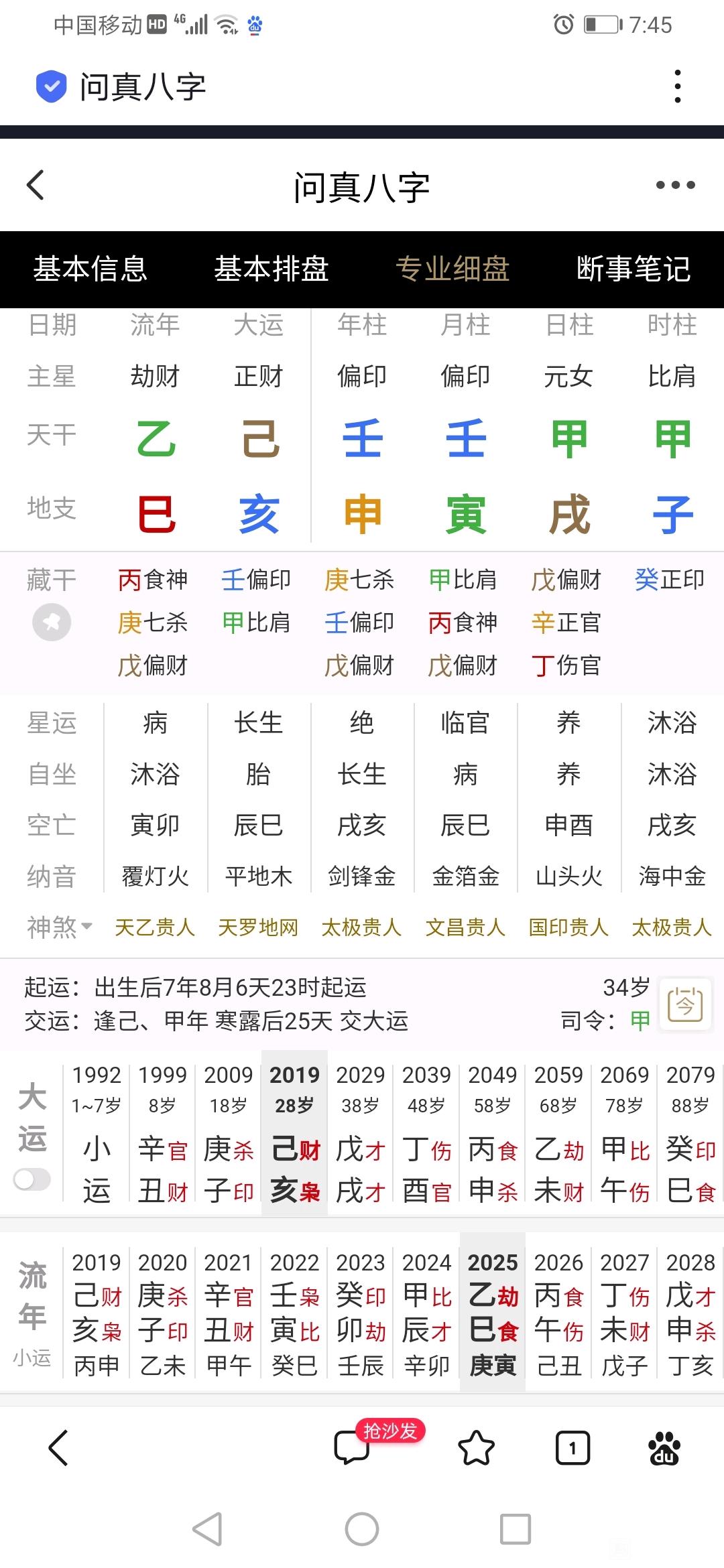Open the browser tabs switcher
The image size is (724, 1568).
pos(573,1449)
